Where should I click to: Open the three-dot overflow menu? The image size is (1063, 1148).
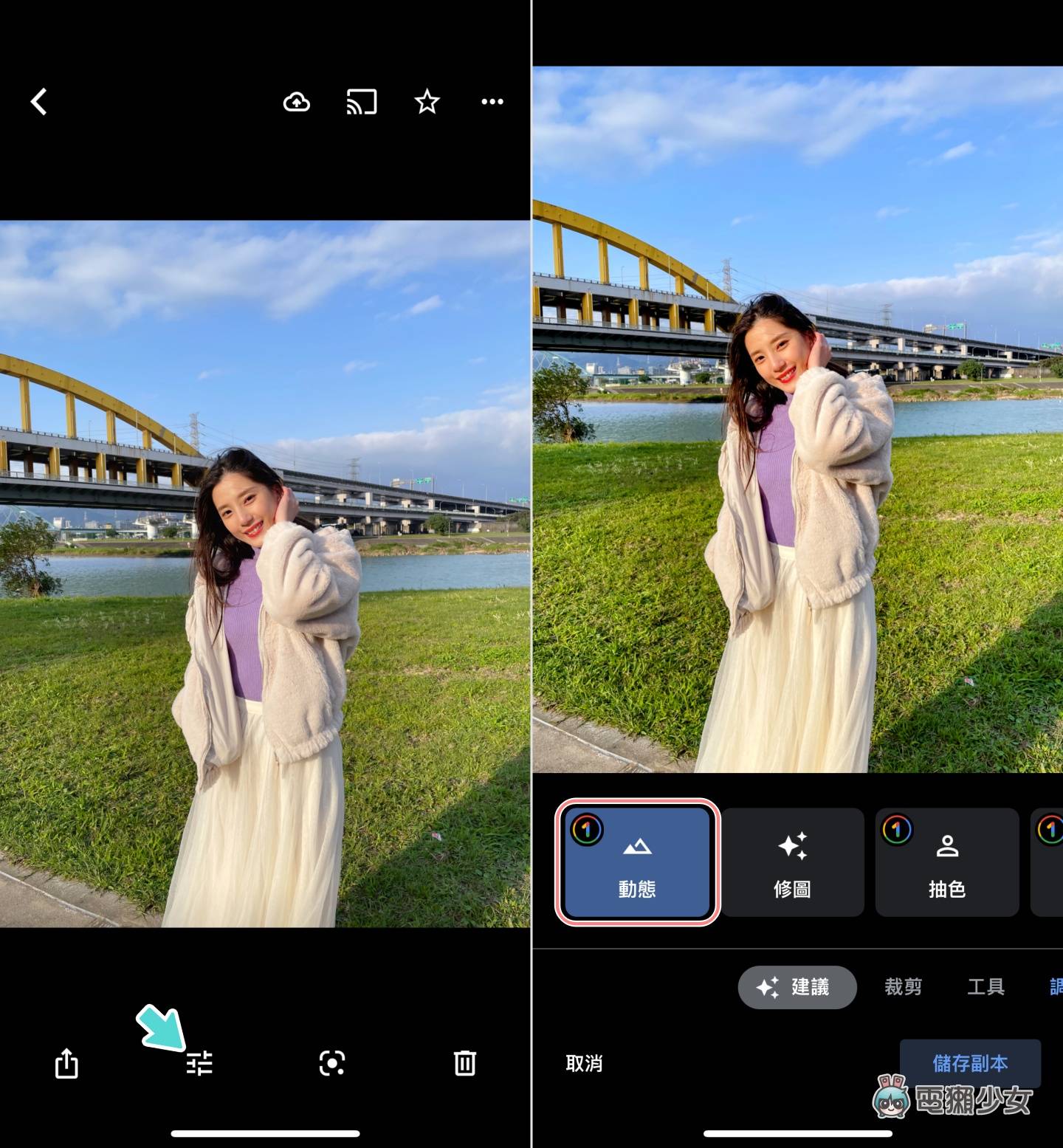coord(492,102)
